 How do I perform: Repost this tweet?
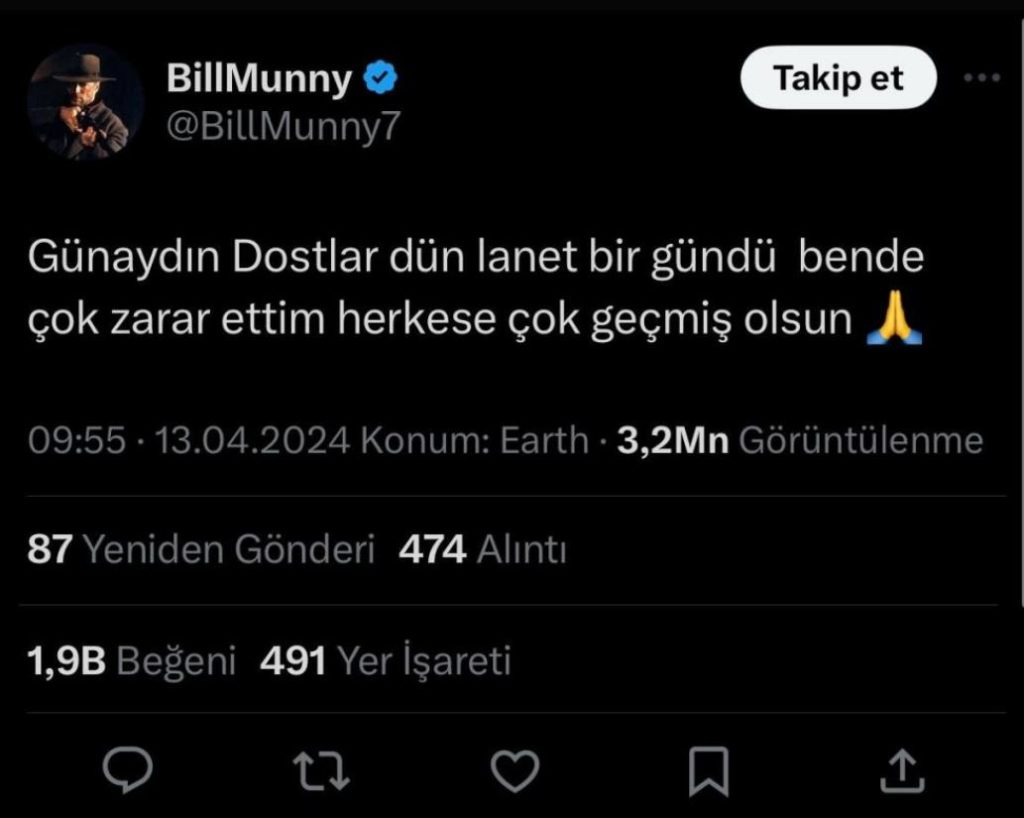[x=322, y=769]
